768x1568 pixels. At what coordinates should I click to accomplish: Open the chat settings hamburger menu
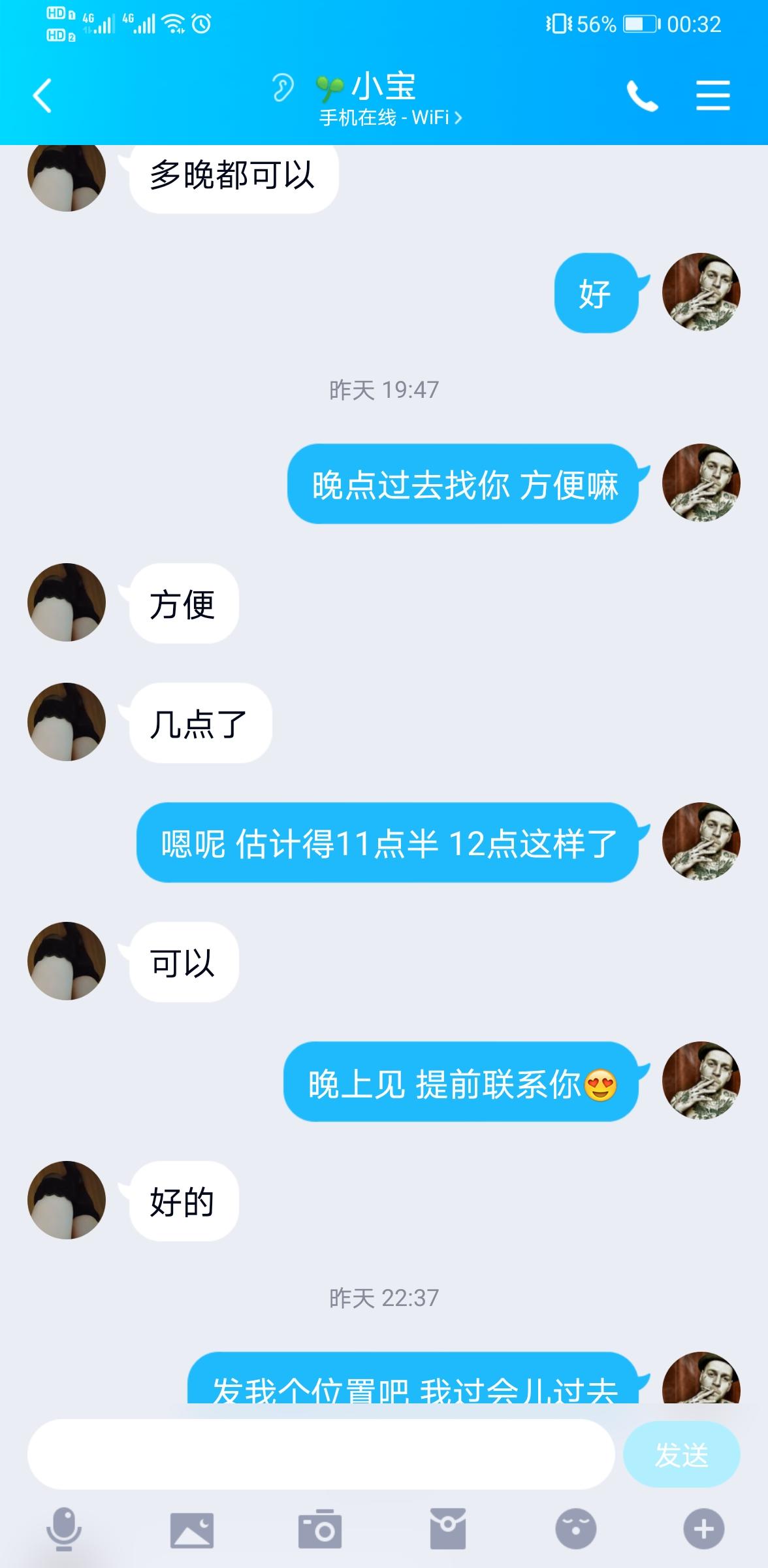click(x=712, y=97)
